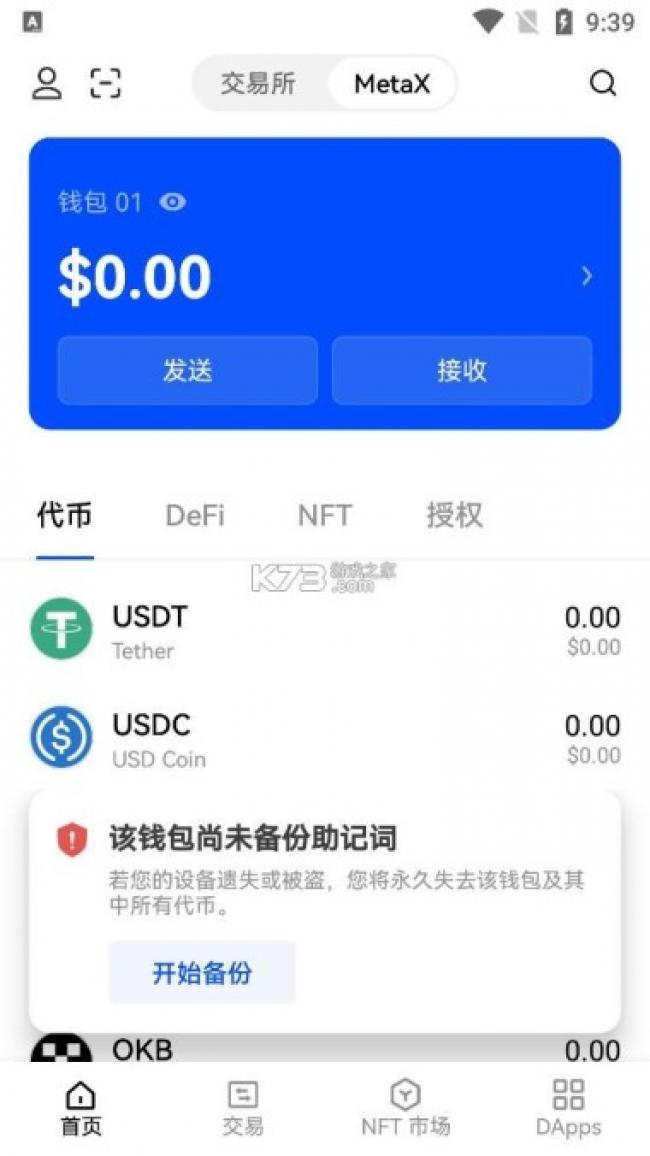650x1156 pixels.
Task: Select the MetaX segment
Action: tap(391, 83)
